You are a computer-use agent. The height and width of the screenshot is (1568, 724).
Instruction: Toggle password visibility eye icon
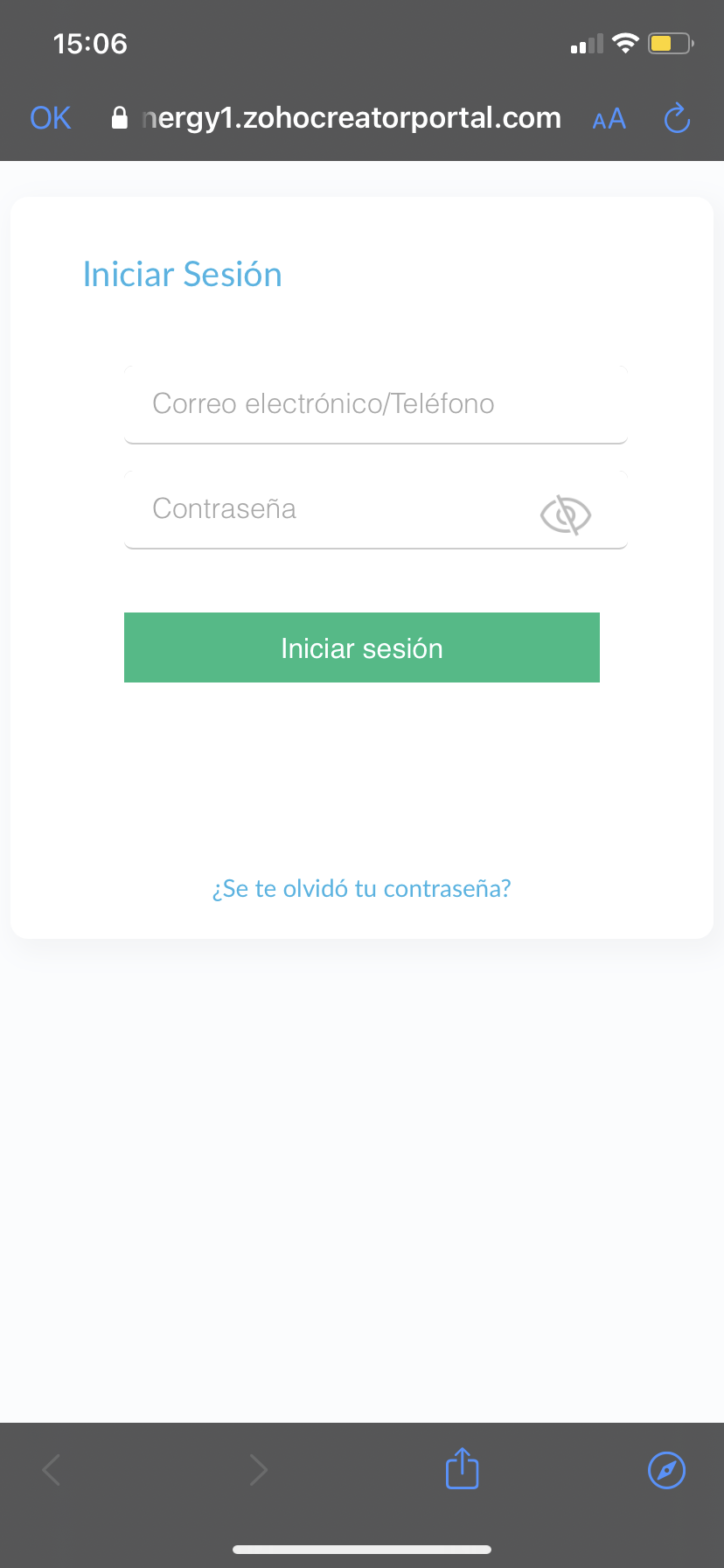(566, 514)
